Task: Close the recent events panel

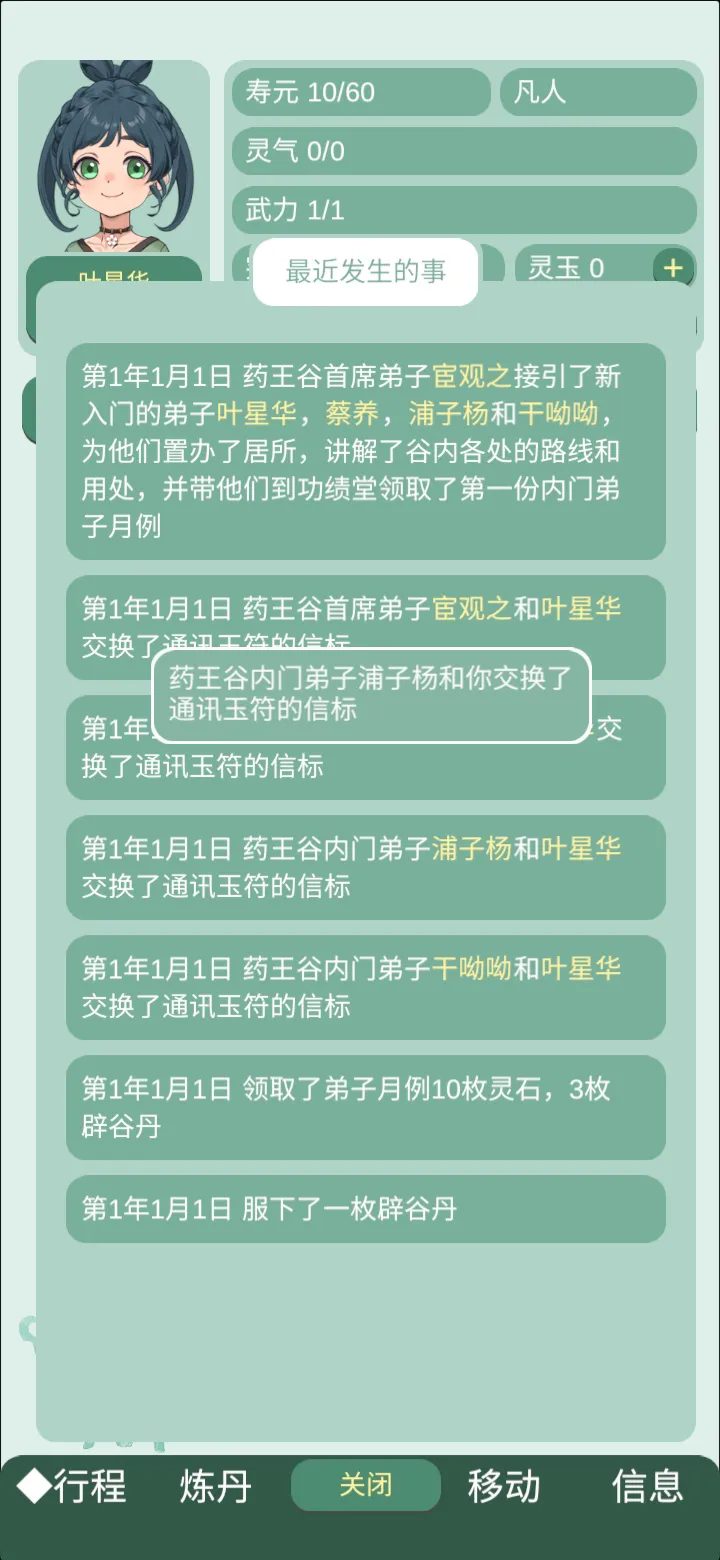Action: coord(365,1485)
